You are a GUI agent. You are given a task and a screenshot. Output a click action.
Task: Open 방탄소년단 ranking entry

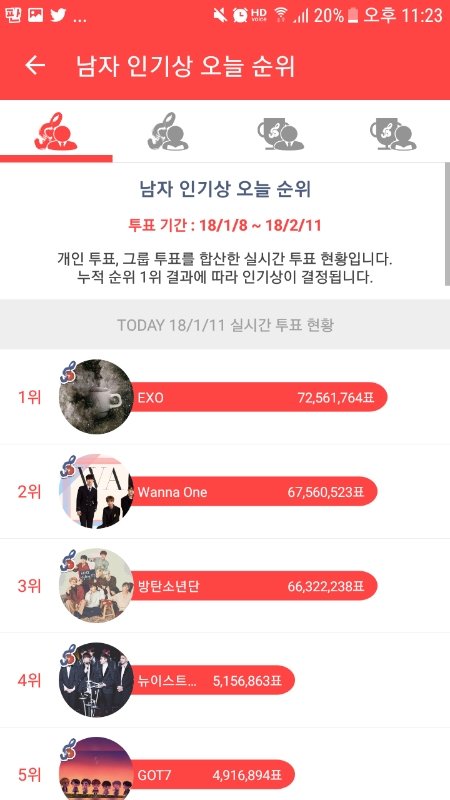pos(225,586)
